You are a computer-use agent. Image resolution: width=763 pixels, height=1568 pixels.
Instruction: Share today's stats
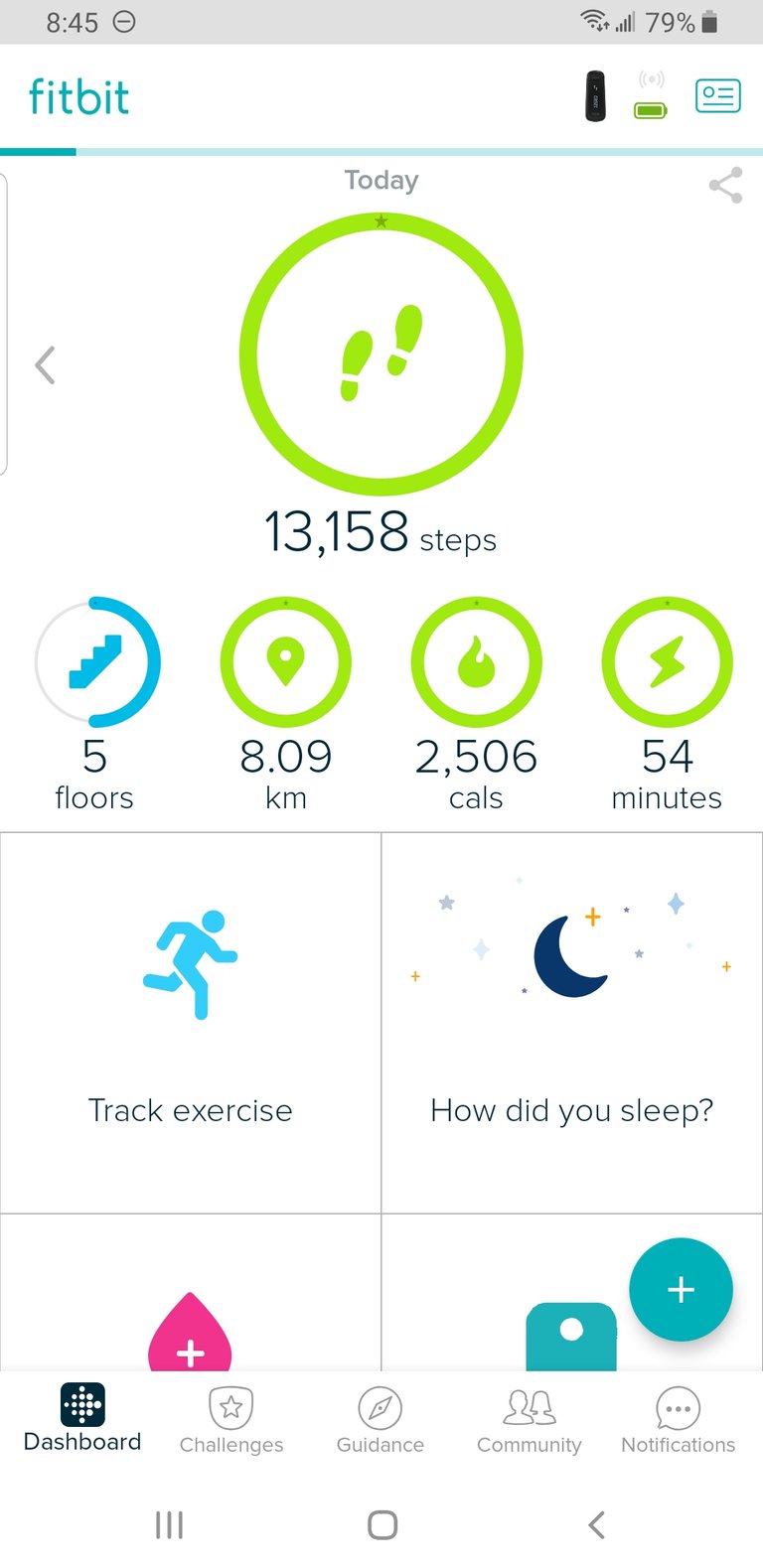[725, 185]
